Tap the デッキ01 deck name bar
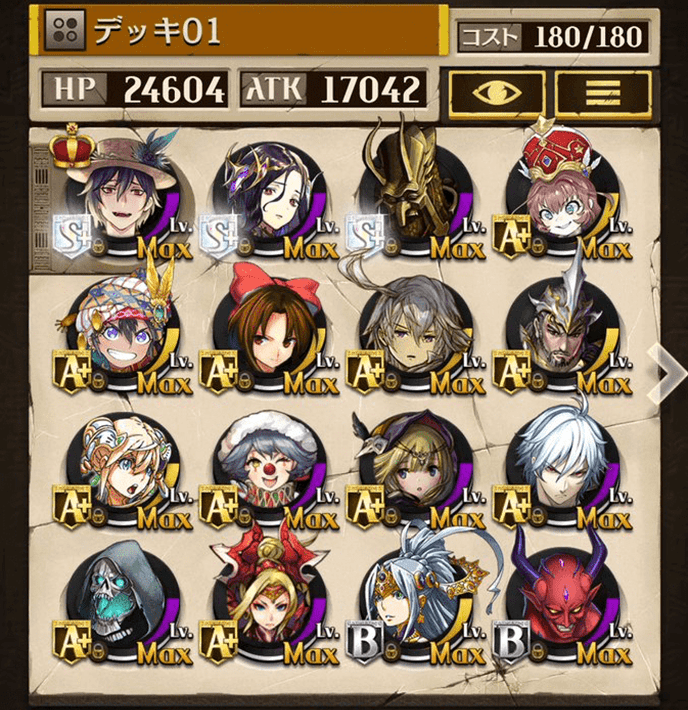 coord(240,31)
